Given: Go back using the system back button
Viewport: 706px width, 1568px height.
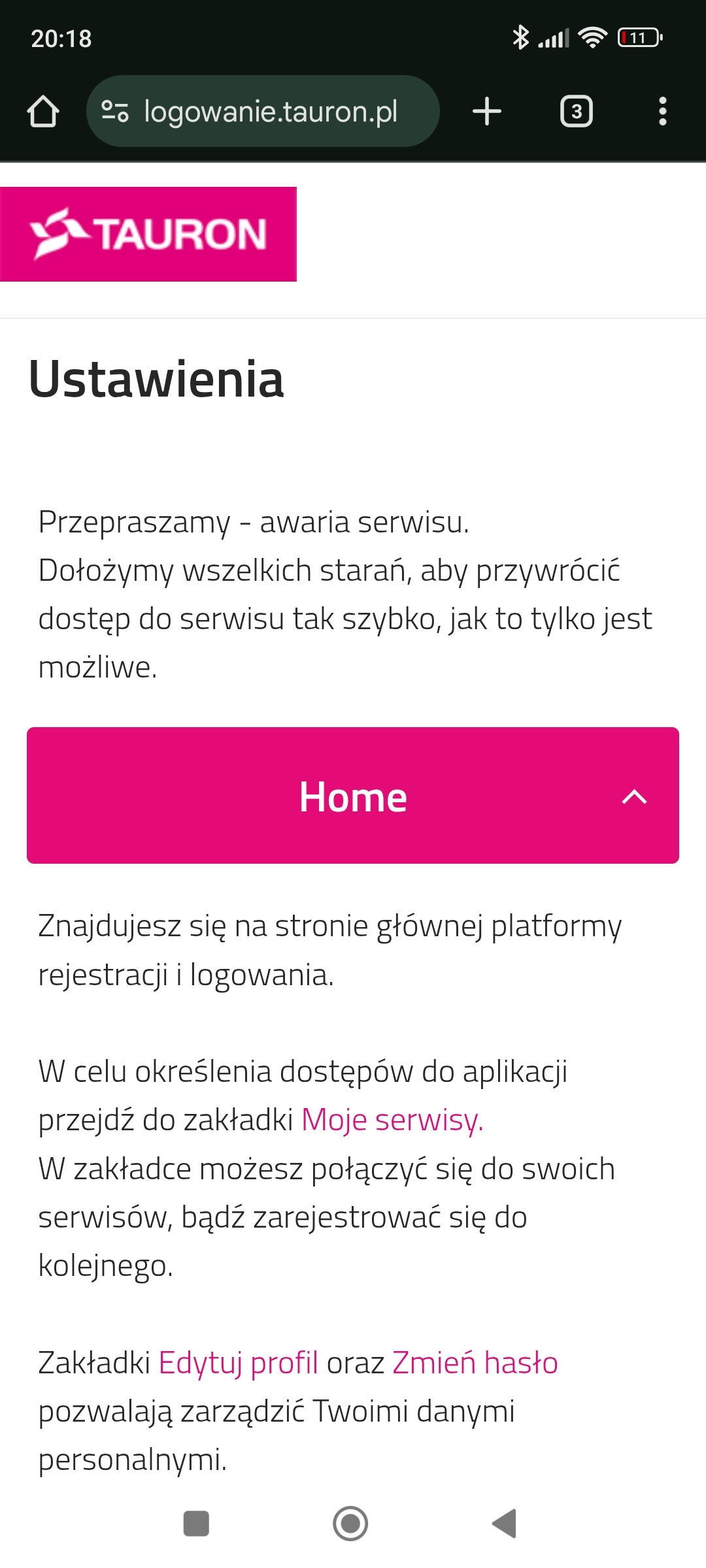Looking at the screenshot, I should click(505, 1524).
